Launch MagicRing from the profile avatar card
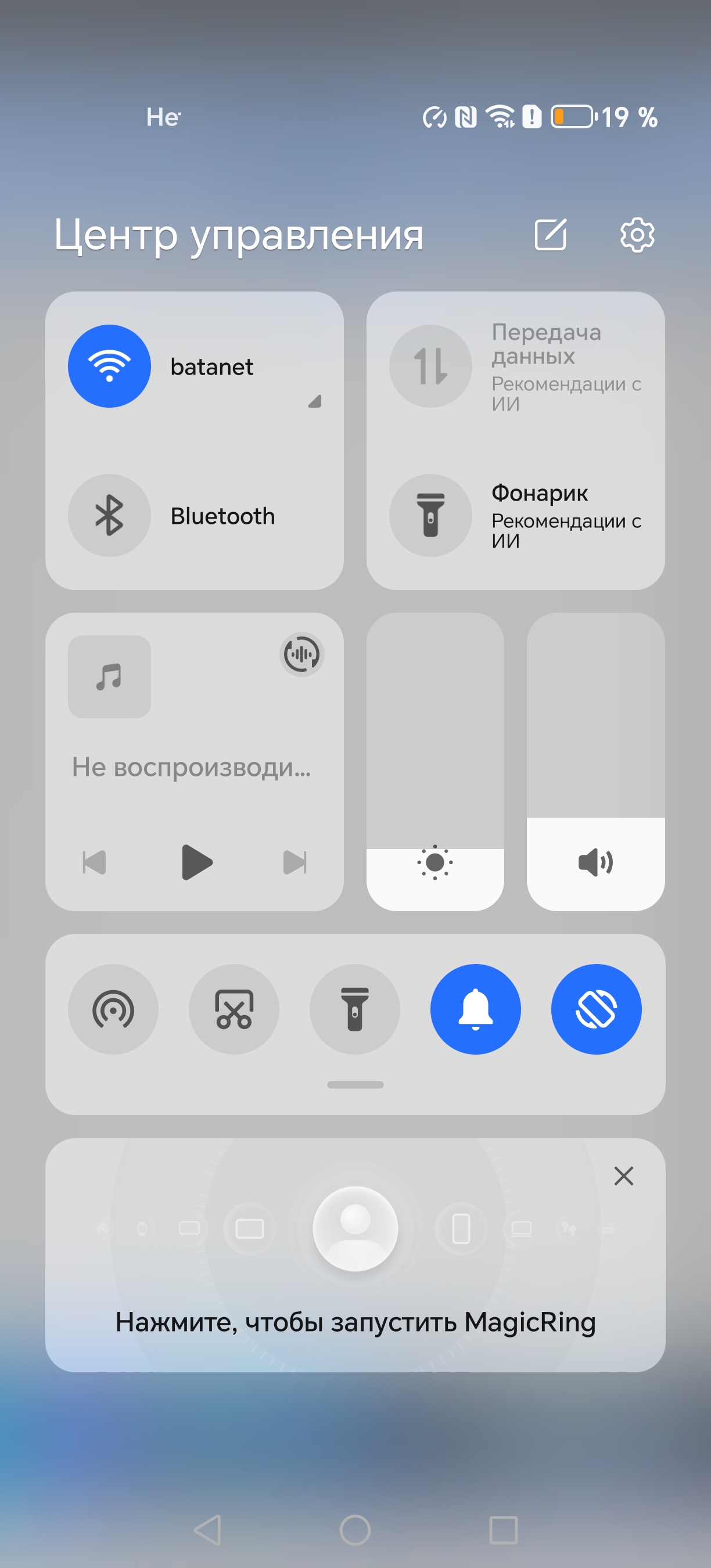The image size is (711, 1568). tap(355, 1229)
